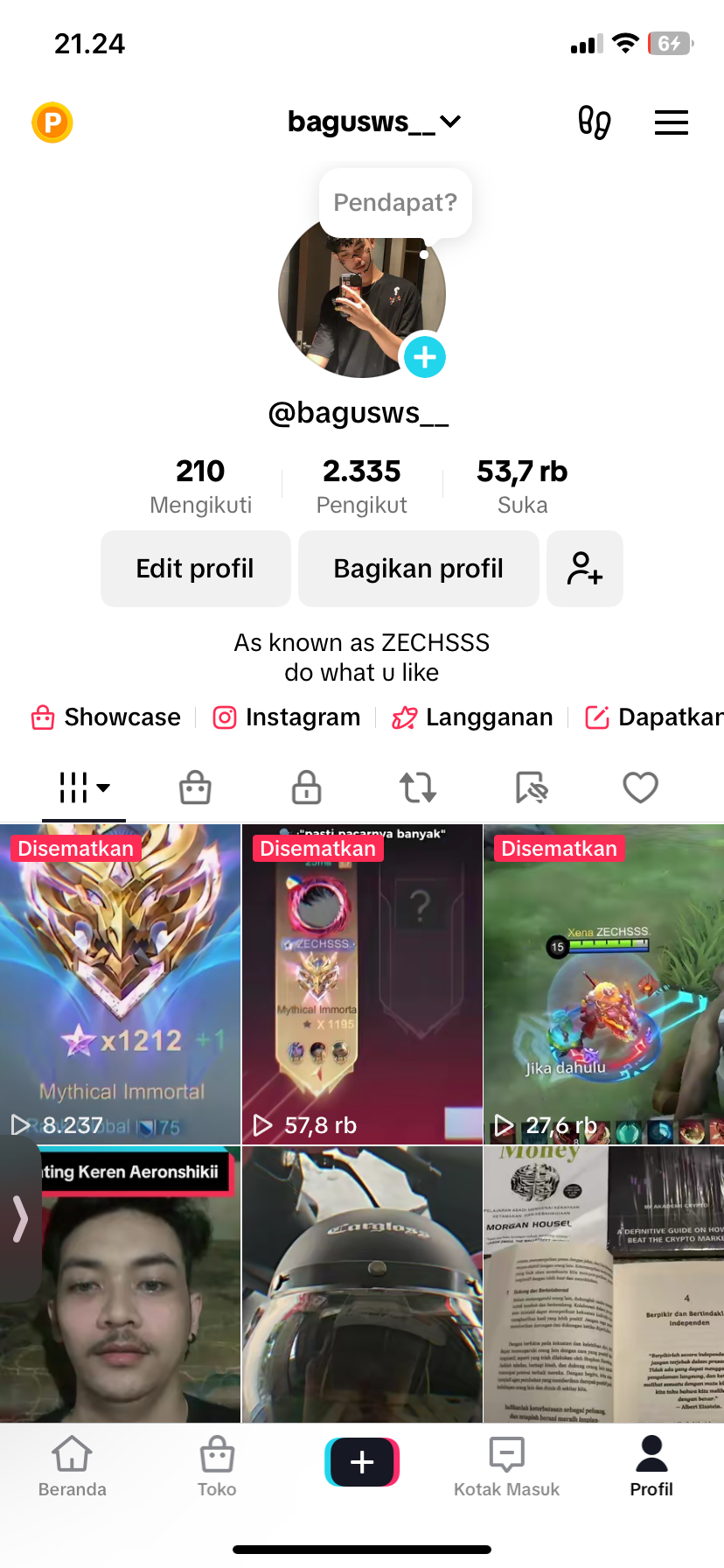Open the footprints profile views icon

click(595, 122)
